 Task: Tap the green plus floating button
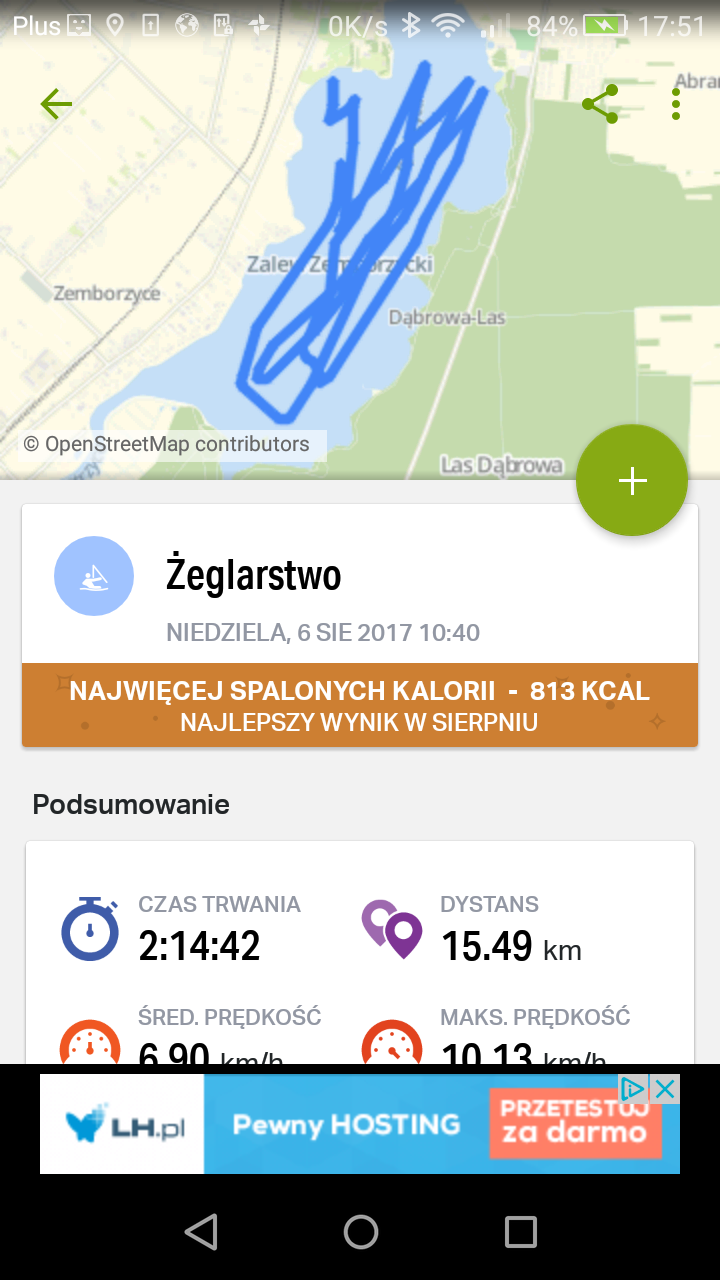click(x=632, y=481)
